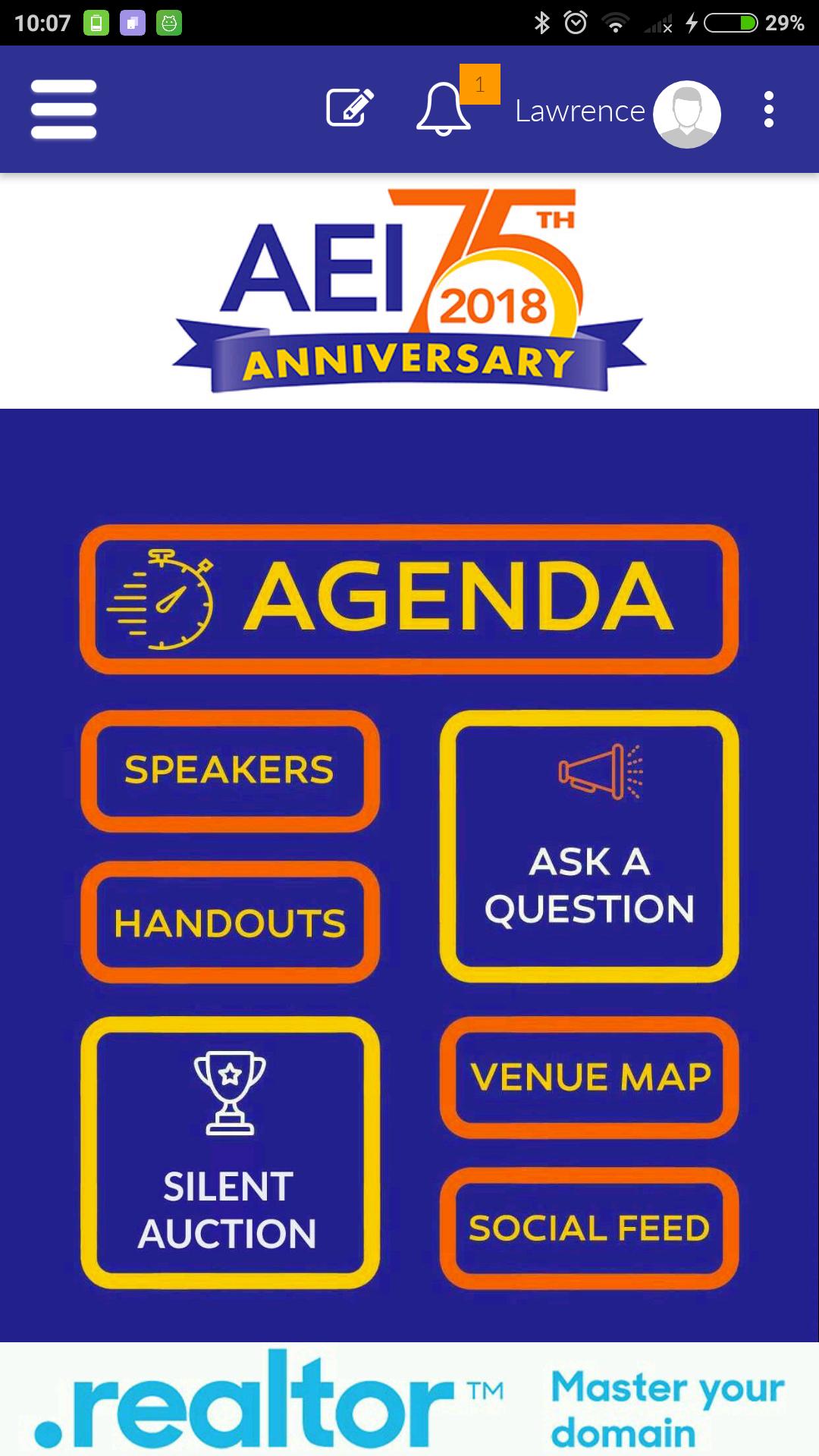The height and width of the screenshot is (1456, 819).
Task: Open the Agenda section
Action: (x=409, y=599)
